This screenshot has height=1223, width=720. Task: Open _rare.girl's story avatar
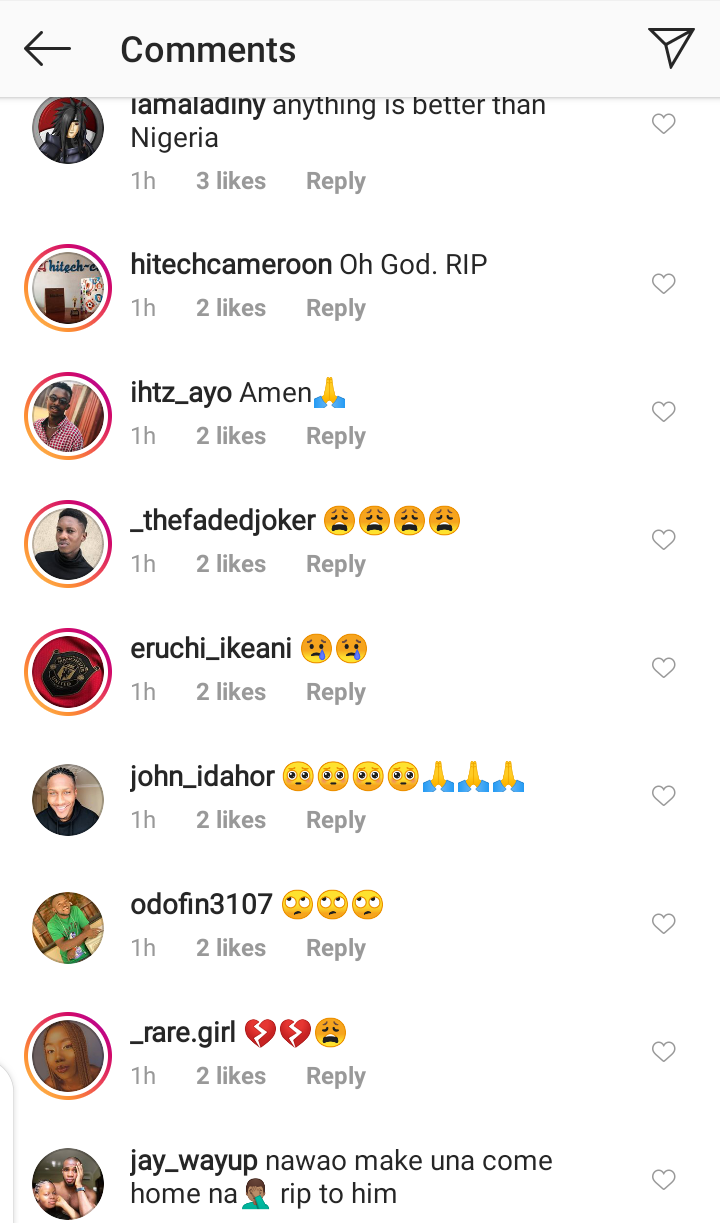(68, 1054)
